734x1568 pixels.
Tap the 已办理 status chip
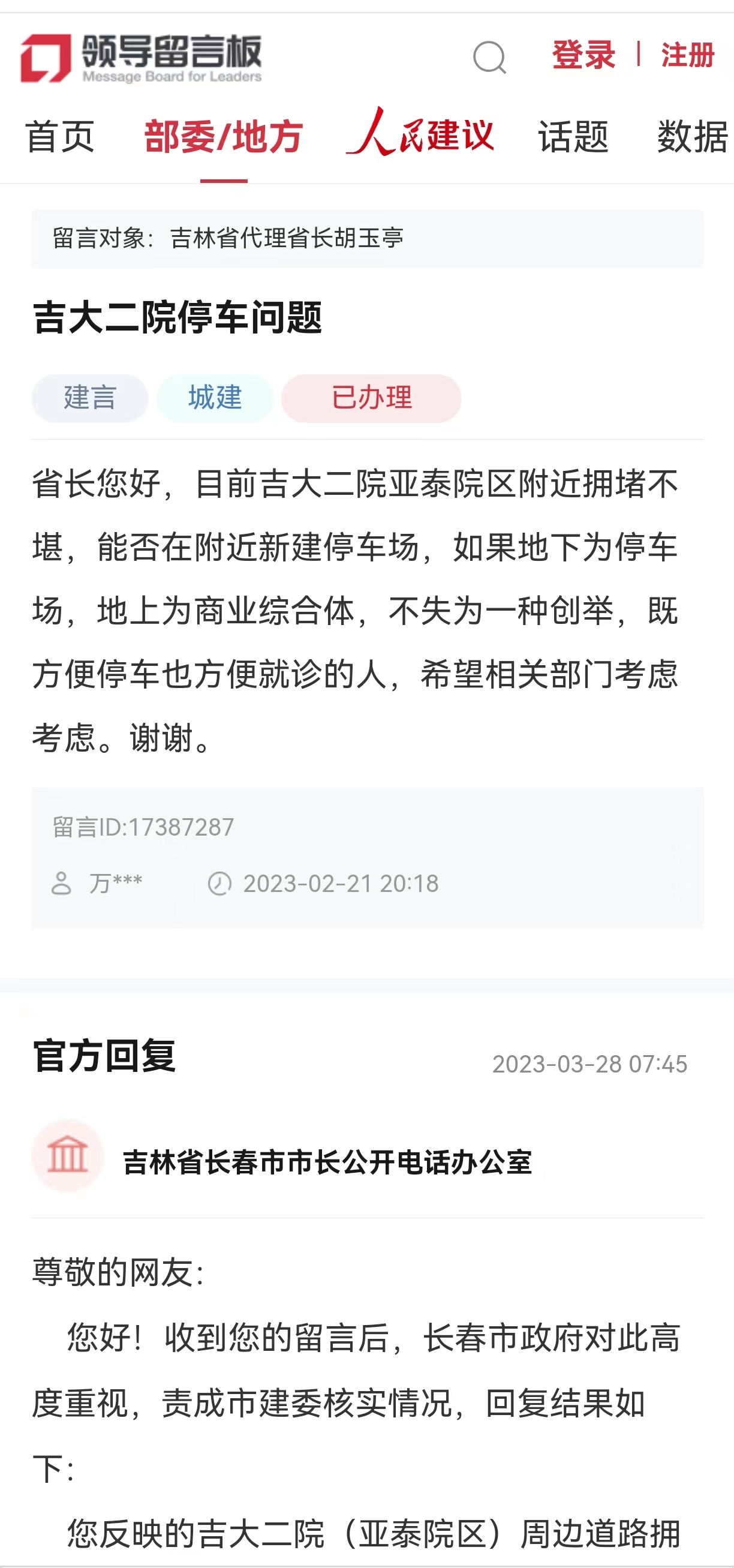coord(371,398)
